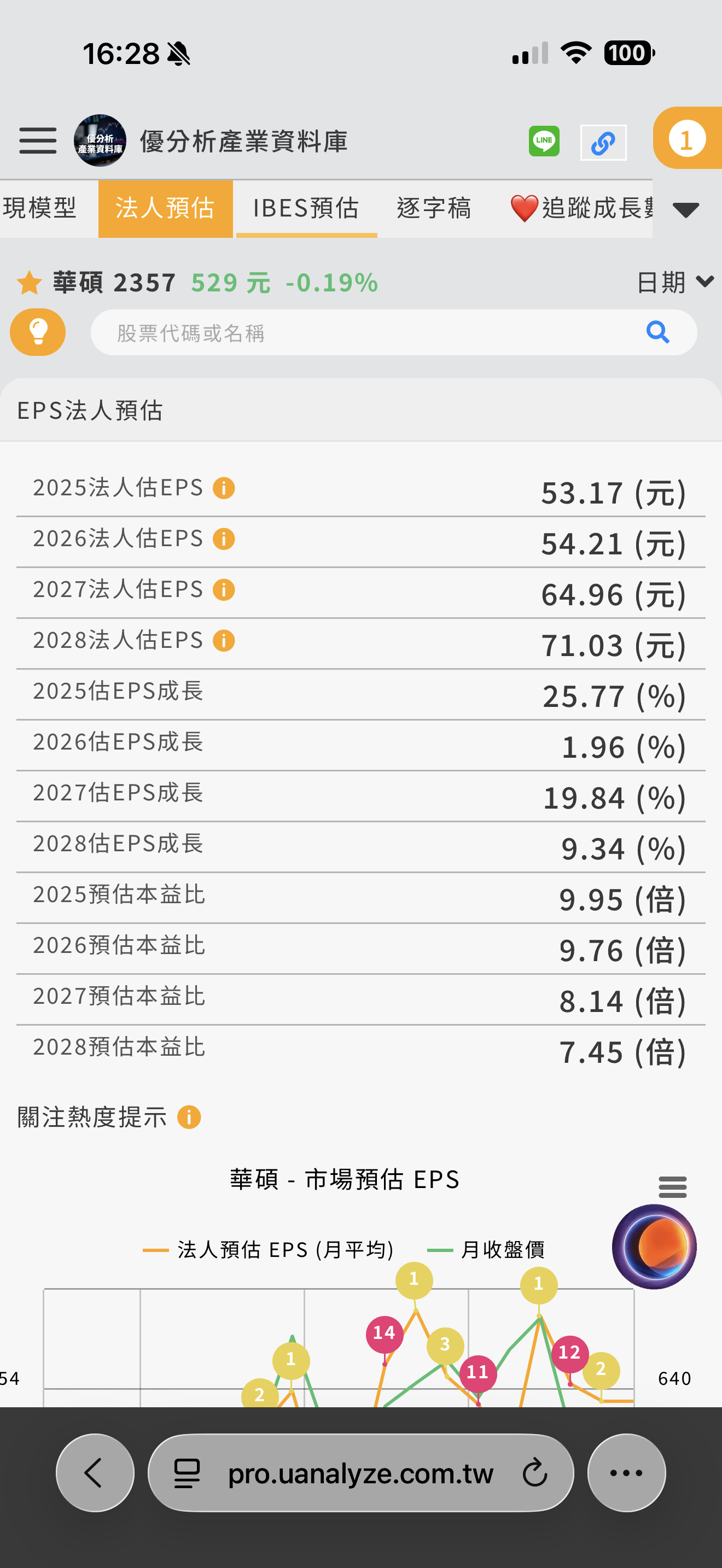Open info for 關注熱度提示
The image size is (722, 1568).
coord(189,1118)
